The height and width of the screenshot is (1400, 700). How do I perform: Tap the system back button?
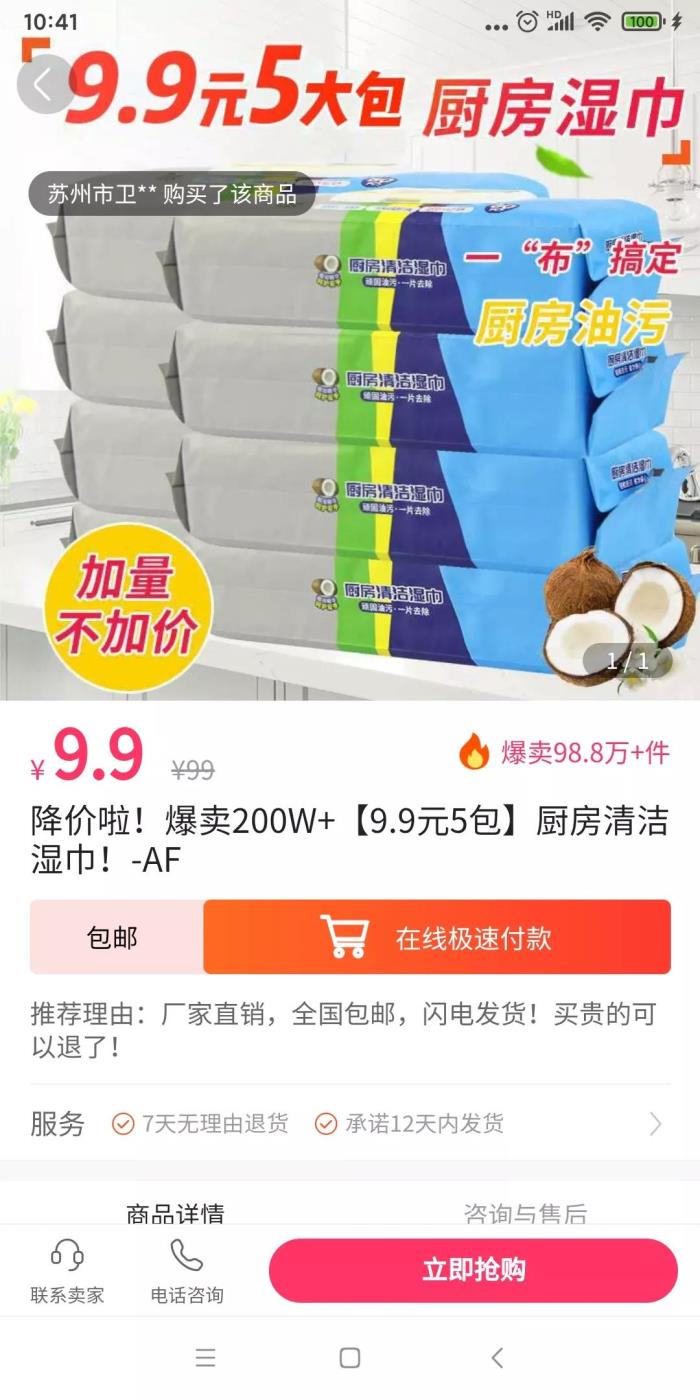497,1357
